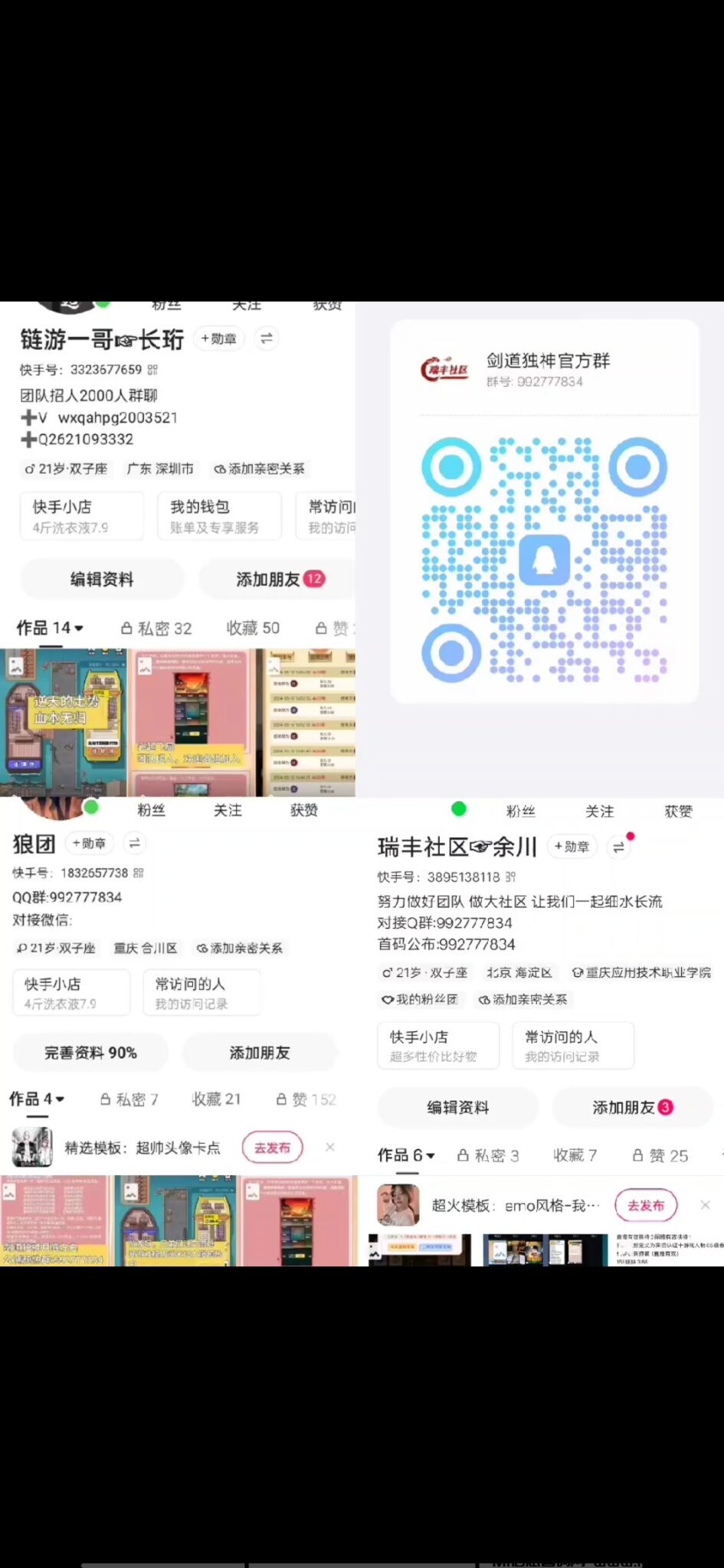Tap the QQ penguin icon inside the QR code
Viewport: 724px width, 1568px height.
point(544,558)
